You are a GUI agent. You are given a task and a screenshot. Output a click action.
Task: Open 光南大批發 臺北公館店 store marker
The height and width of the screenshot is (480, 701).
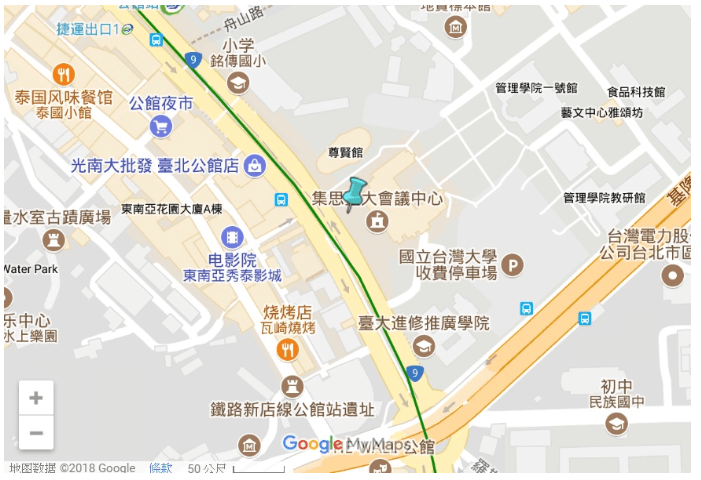[254, 164]
